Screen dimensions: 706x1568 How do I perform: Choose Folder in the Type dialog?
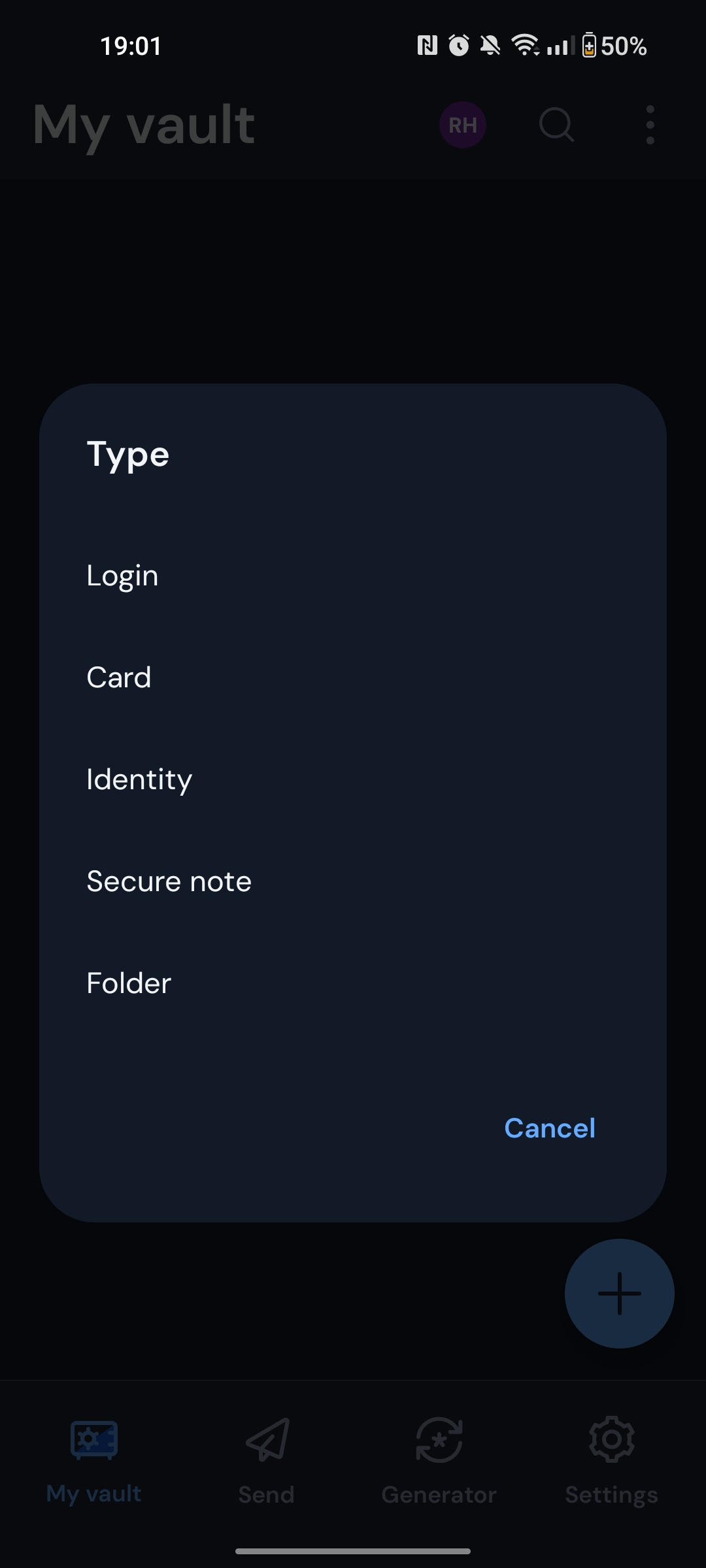[x=129, y=983]
